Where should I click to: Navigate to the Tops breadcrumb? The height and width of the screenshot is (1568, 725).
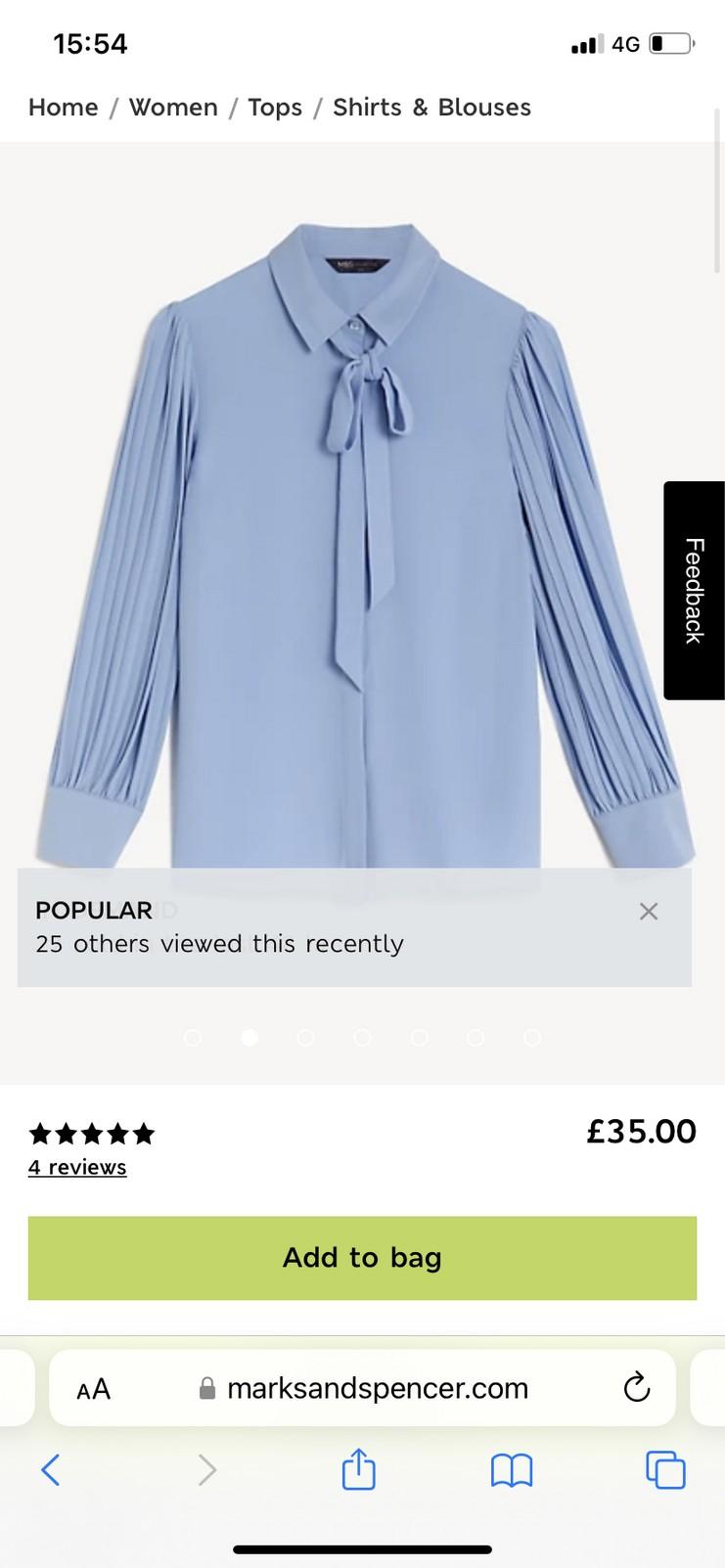click(275, 108)
